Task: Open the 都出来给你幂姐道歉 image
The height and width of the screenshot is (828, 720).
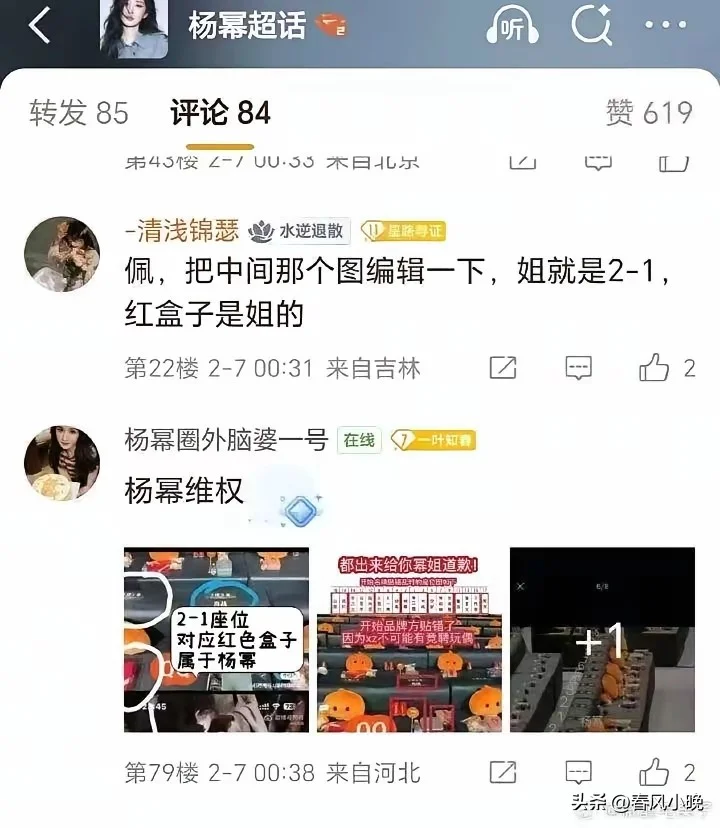Action: pyautogui.click(x=408, y=639)
